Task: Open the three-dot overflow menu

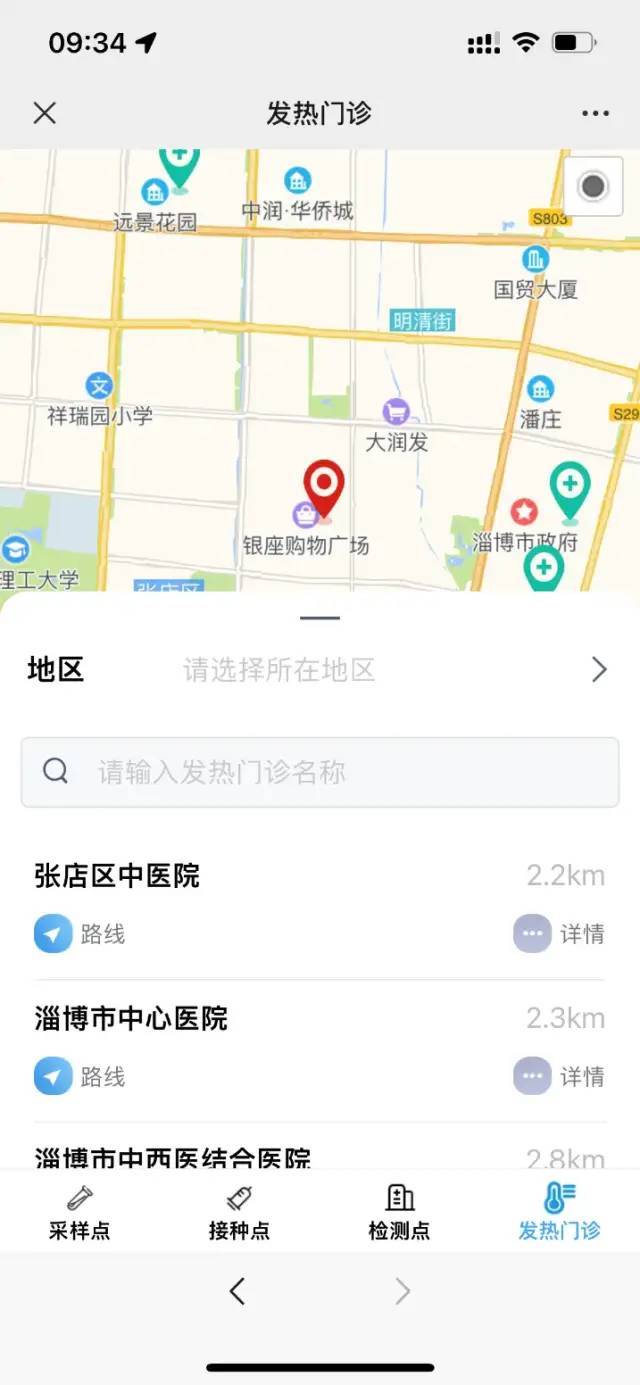Action: click(595, 113)
